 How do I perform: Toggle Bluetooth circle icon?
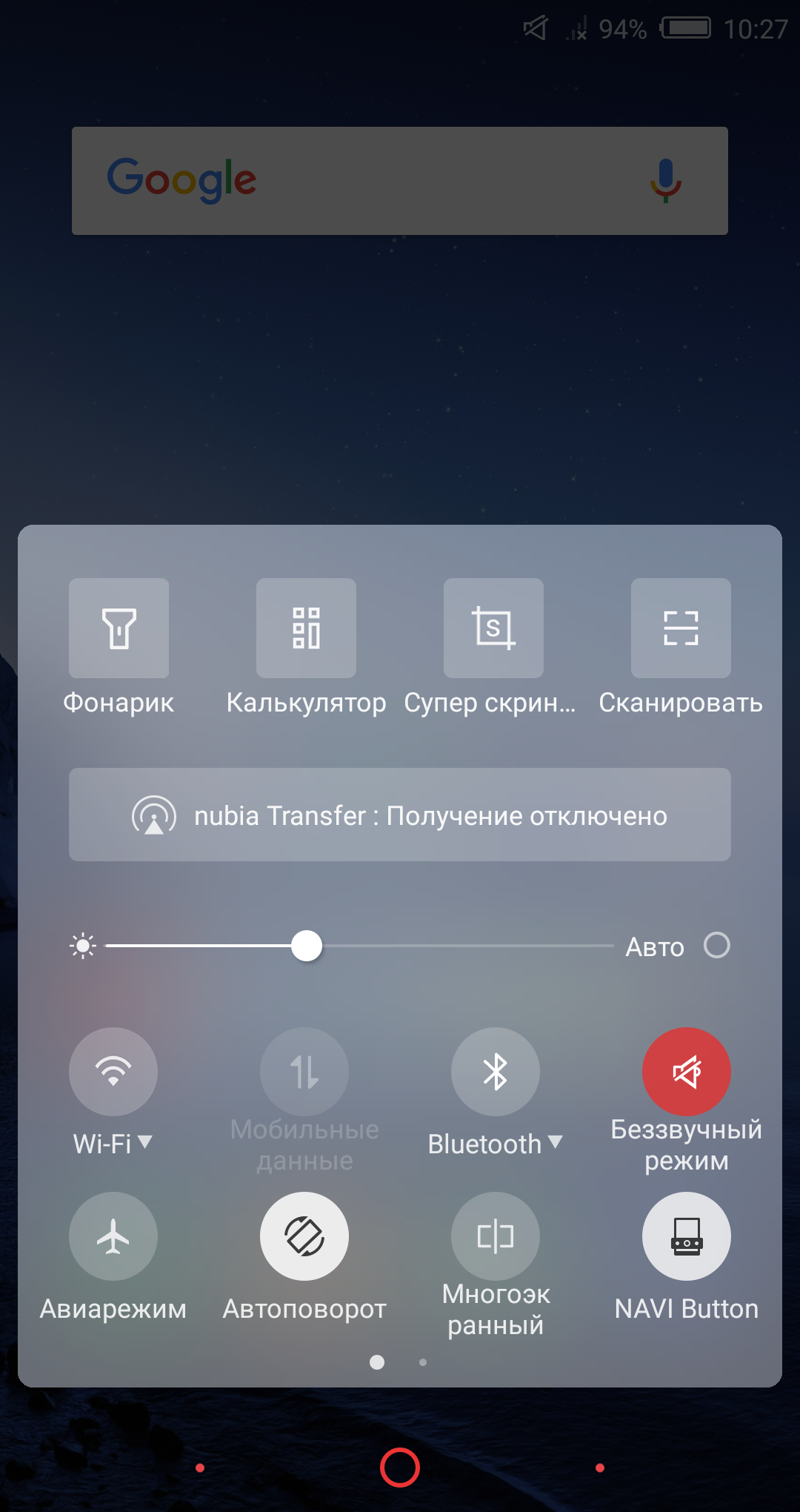496,1072
